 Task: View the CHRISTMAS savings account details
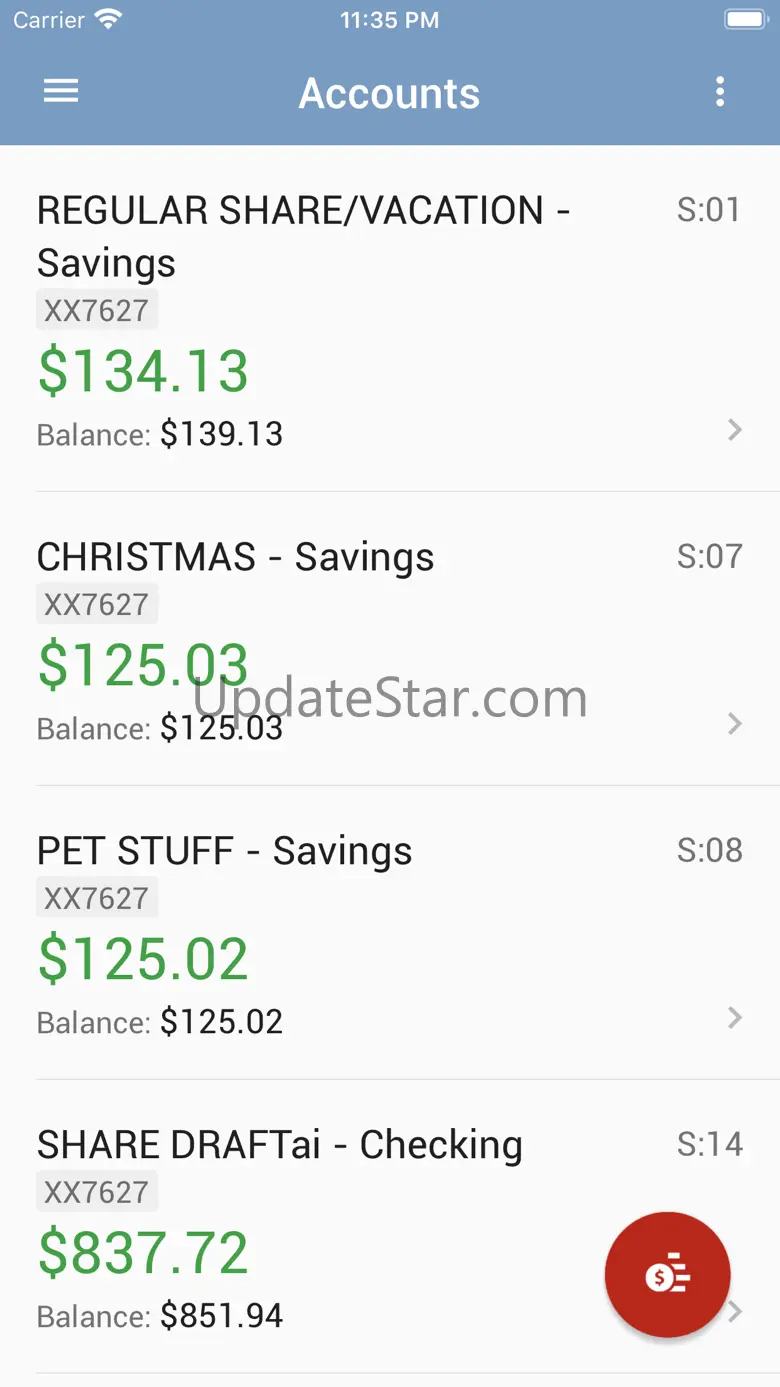point(389,640)
